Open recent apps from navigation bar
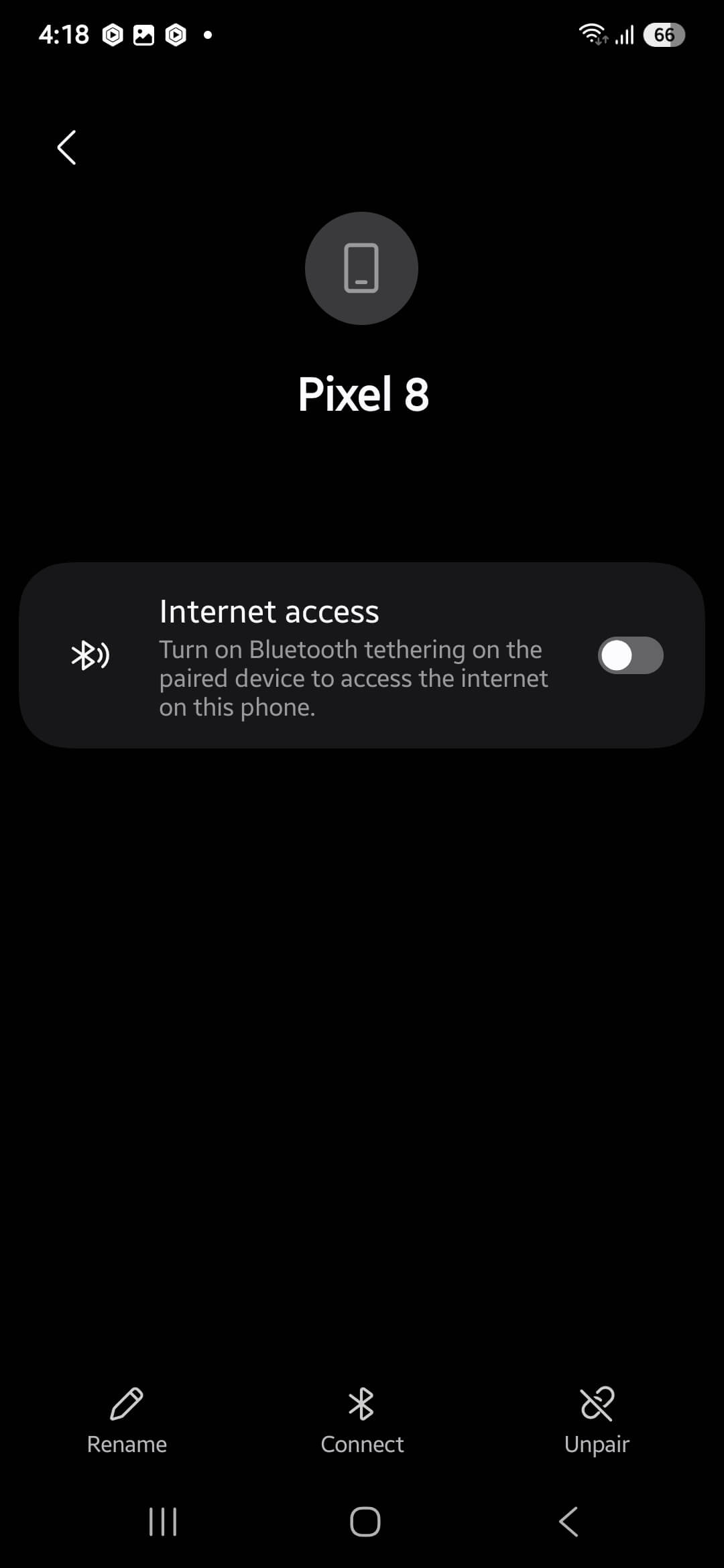The height and width of the screenshot is (1568, 724). (x=162, y=1521)
